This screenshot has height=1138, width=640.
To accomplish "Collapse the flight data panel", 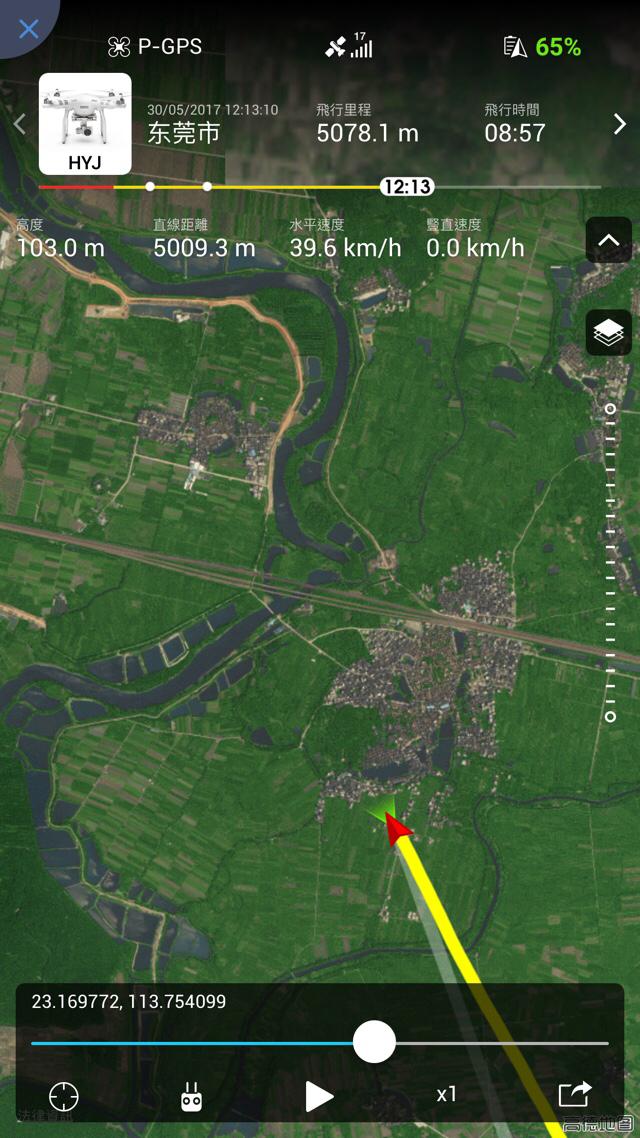I will point(608,240).
